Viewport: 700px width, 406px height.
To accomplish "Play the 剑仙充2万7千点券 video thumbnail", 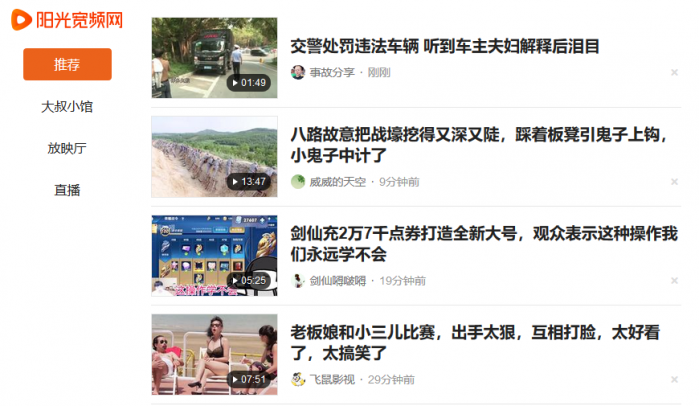I will [x=215, y=255].
